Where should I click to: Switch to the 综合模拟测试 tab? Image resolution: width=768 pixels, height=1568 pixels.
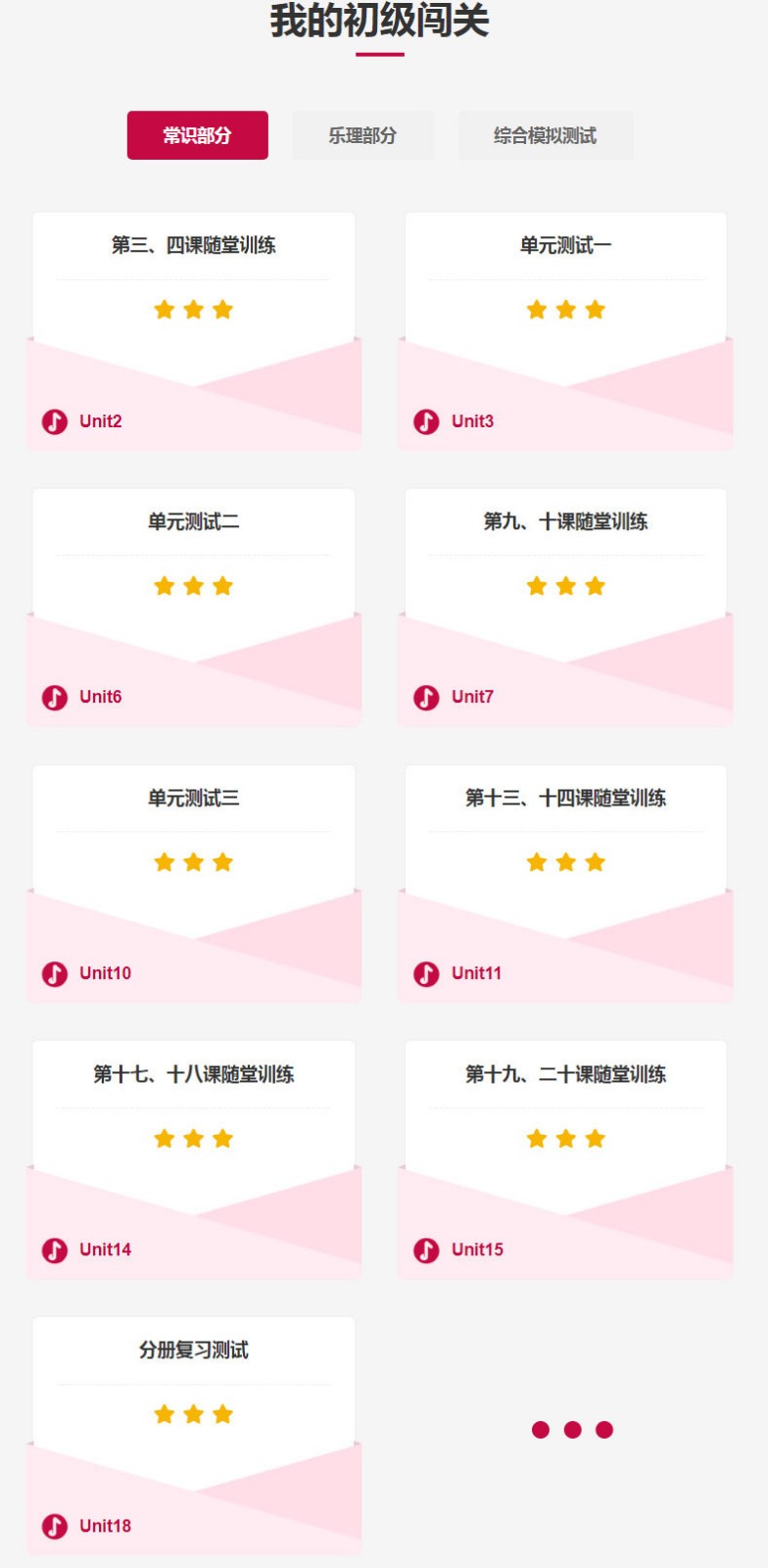[545, 135]
